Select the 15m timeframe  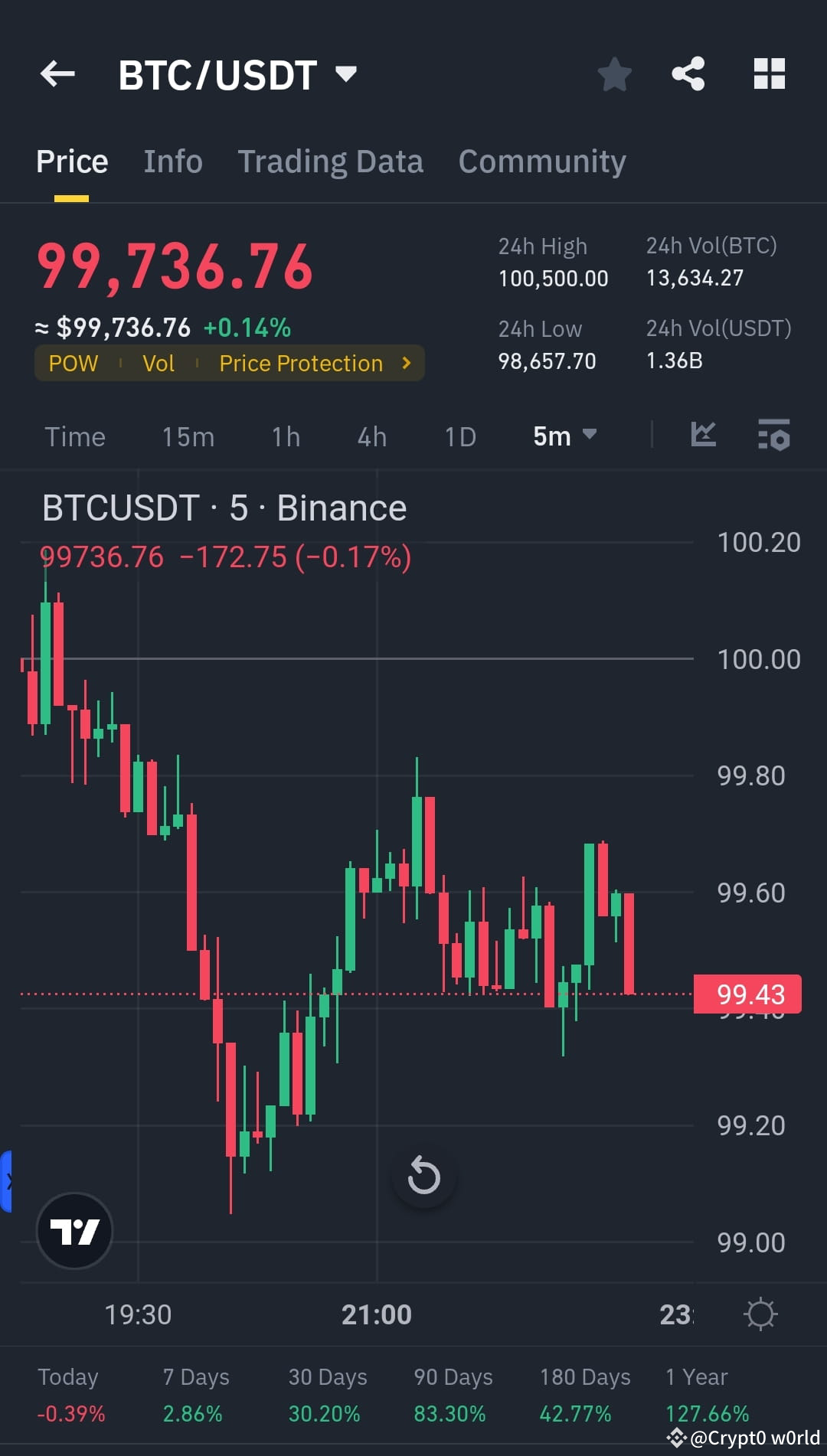(x=188, y=436)
